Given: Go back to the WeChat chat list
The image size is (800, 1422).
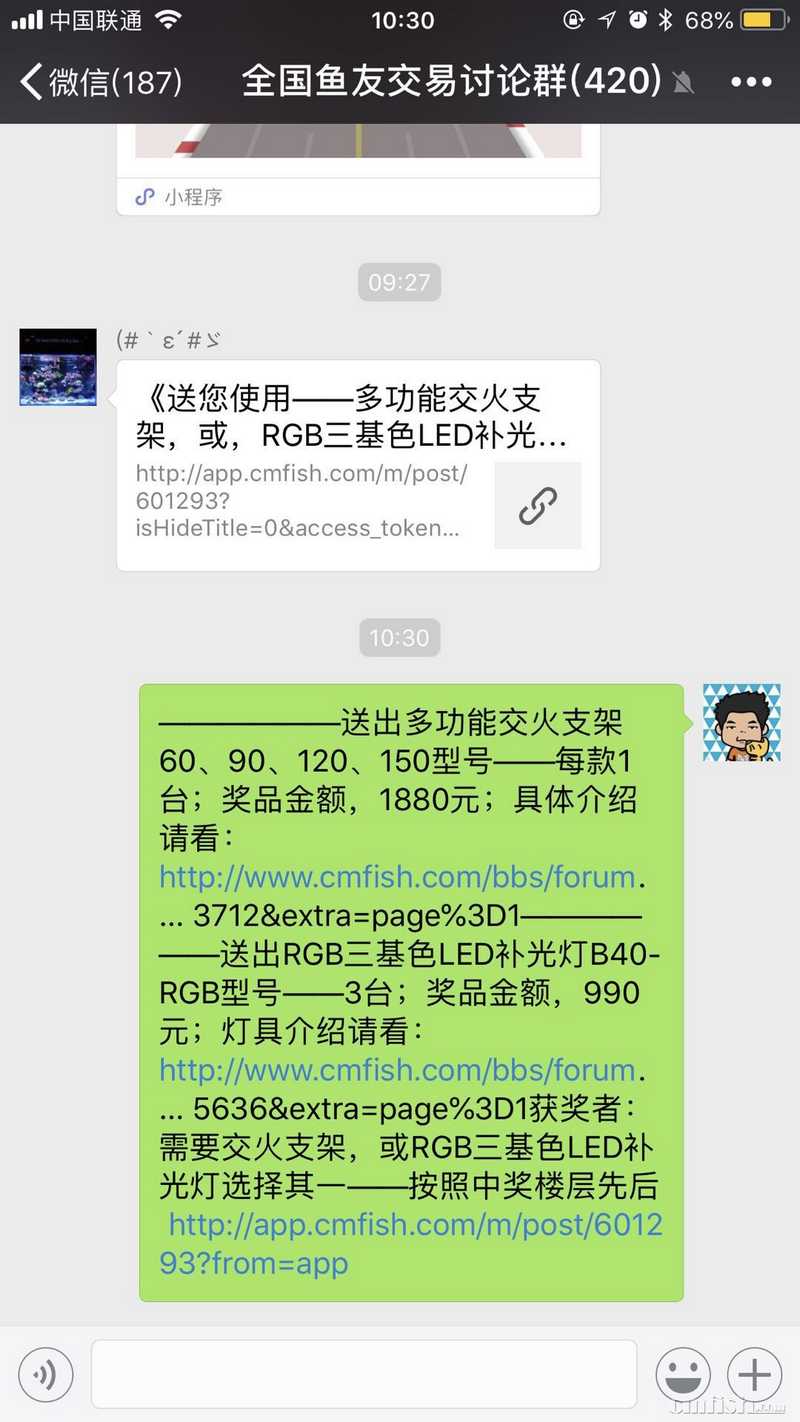Looking at the screenshot, I should 100,81.
